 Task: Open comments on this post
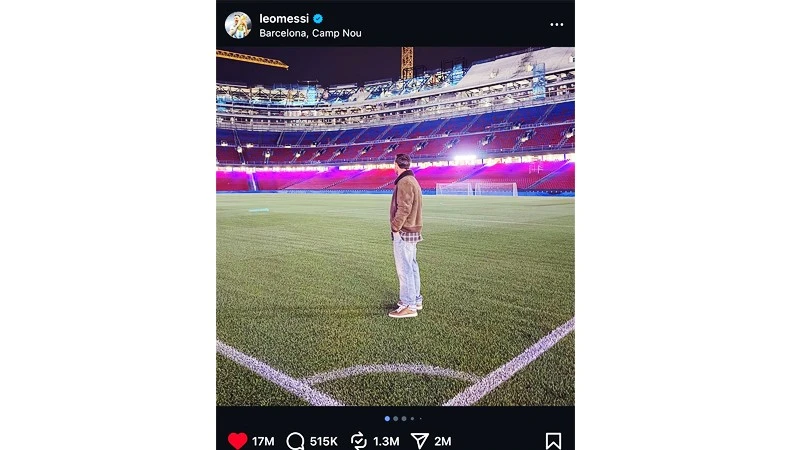click(295, 441)
